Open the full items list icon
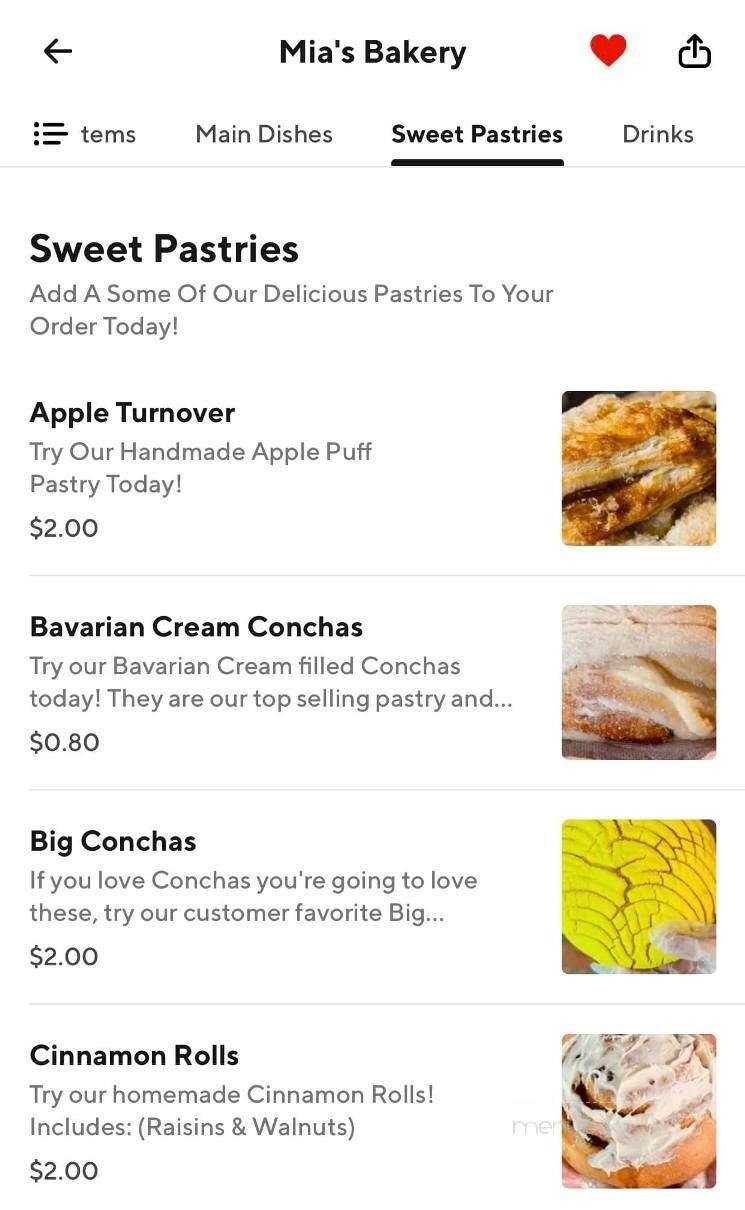The image size is (745, 1210). (x=50, y=133)
